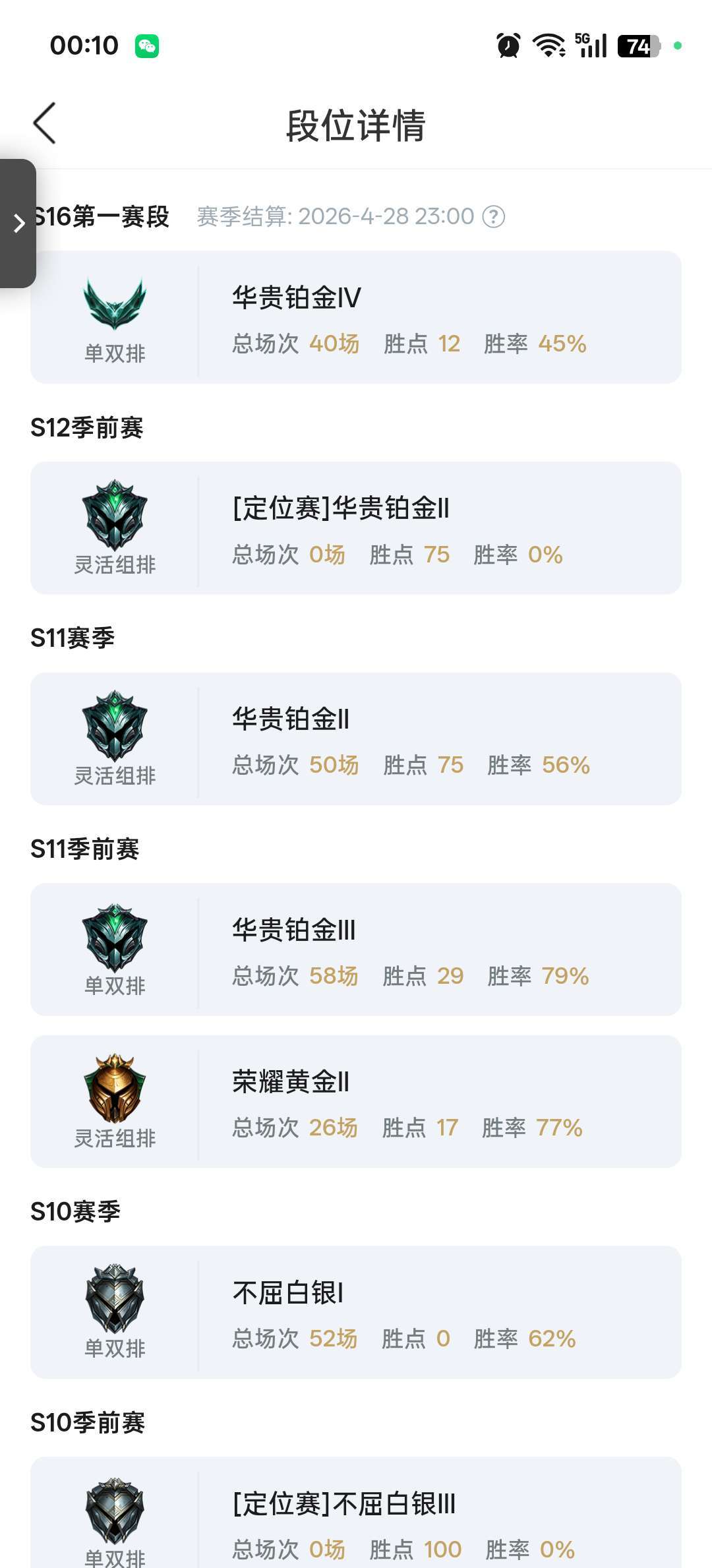
Task: Tap the 胜率 45% statistic
Action: pyautogui.click(x=534, y=344)
